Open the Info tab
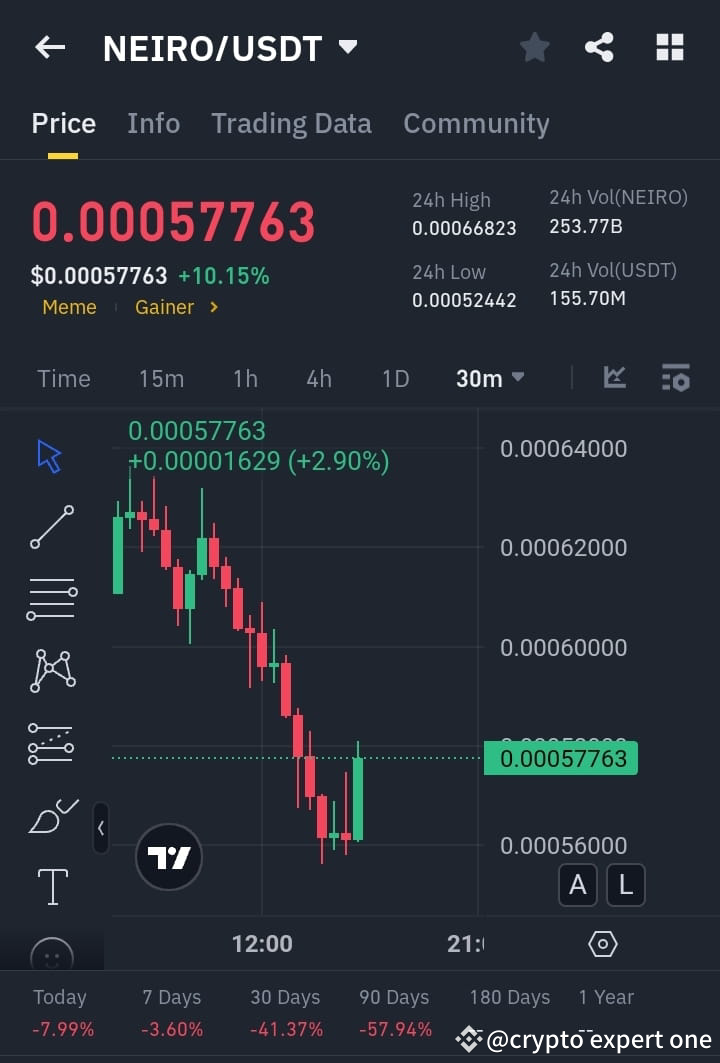Image resolution: width=720 pixels, height=1063 pixels. coord(153,123)
